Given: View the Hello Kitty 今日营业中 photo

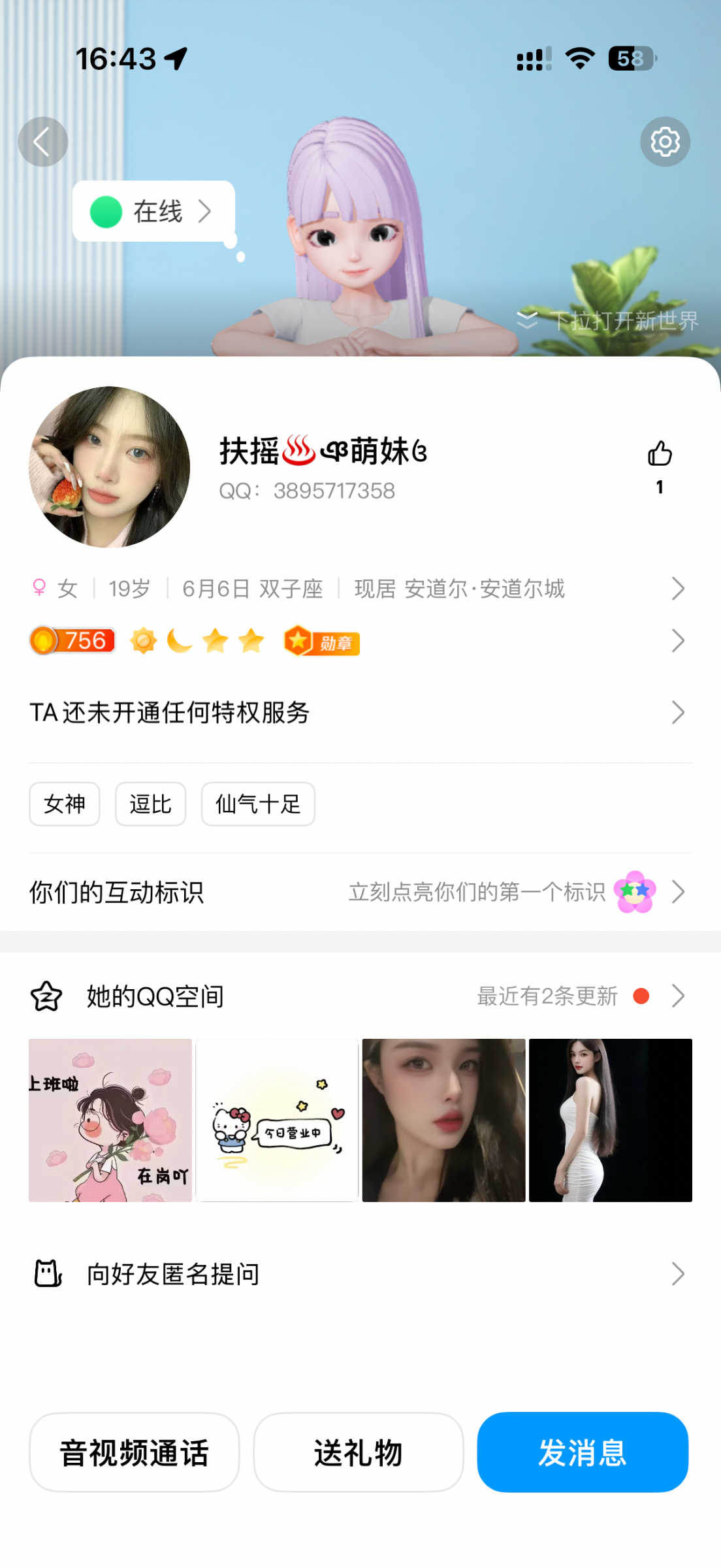Looking at the screenshot, I should click(277, 1120).
